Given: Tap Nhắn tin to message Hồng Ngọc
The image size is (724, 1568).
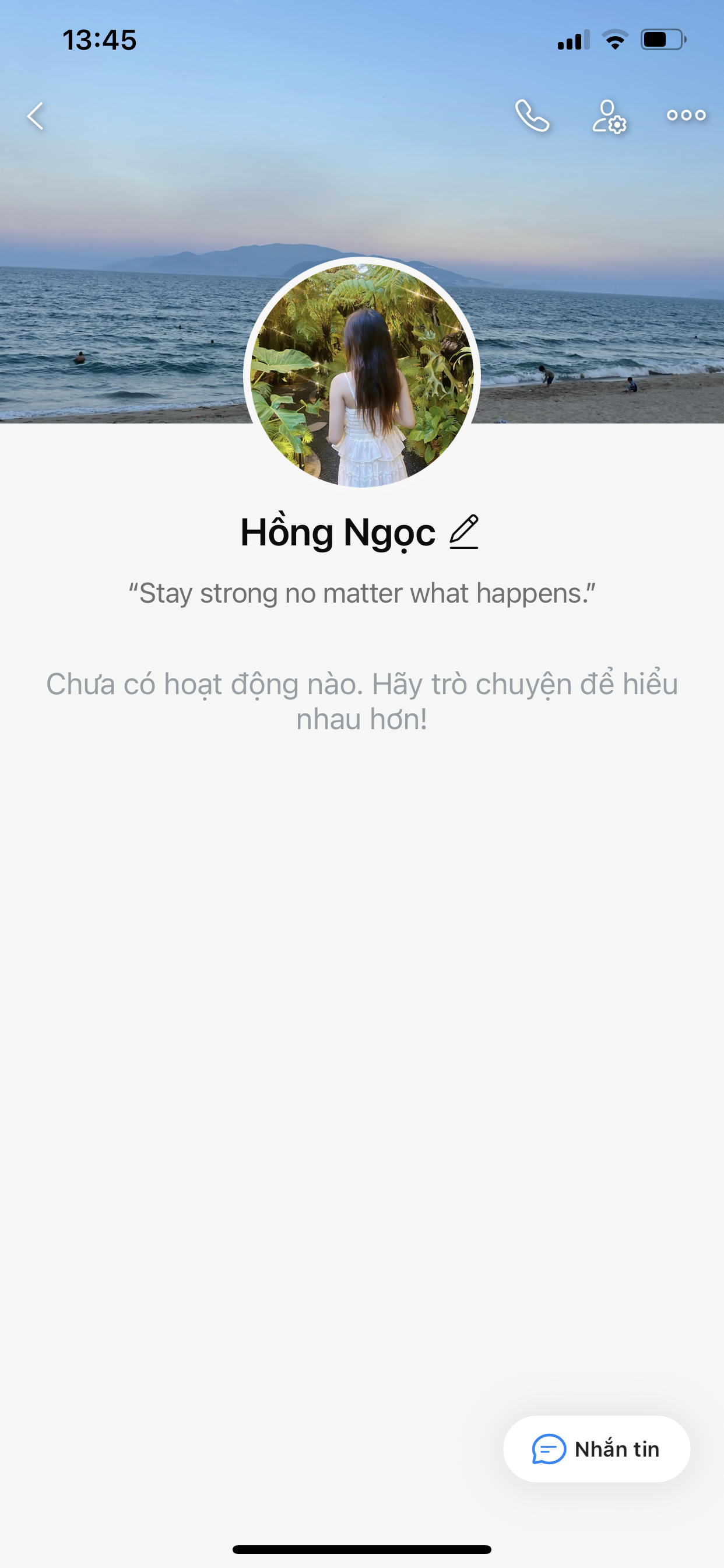Looking at the screenshot, I should pos(596,1448).
